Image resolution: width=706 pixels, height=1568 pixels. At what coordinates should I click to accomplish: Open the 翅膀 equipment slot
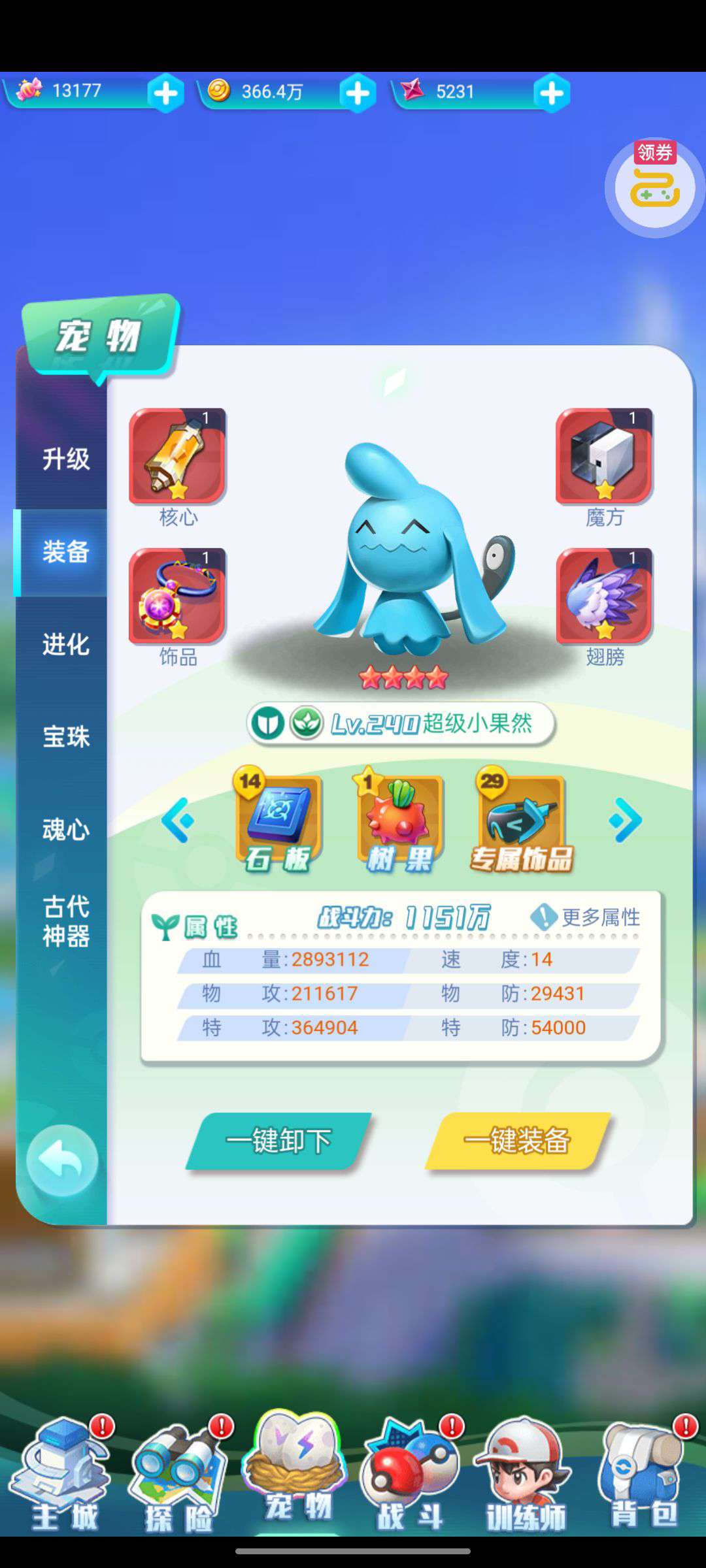point(604,596)
